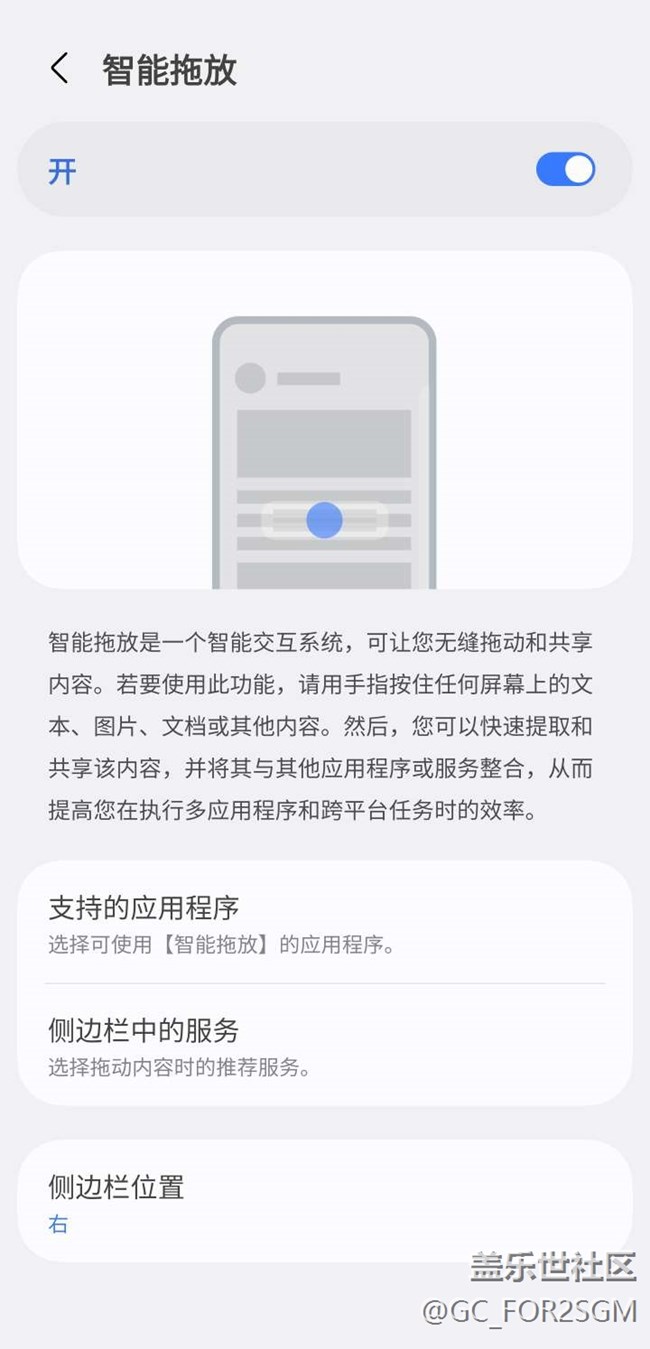Turn off the 智能拖放 switch
This screenshot has width=650, height=1349.
pyautogui.click(x=565, y=170)
